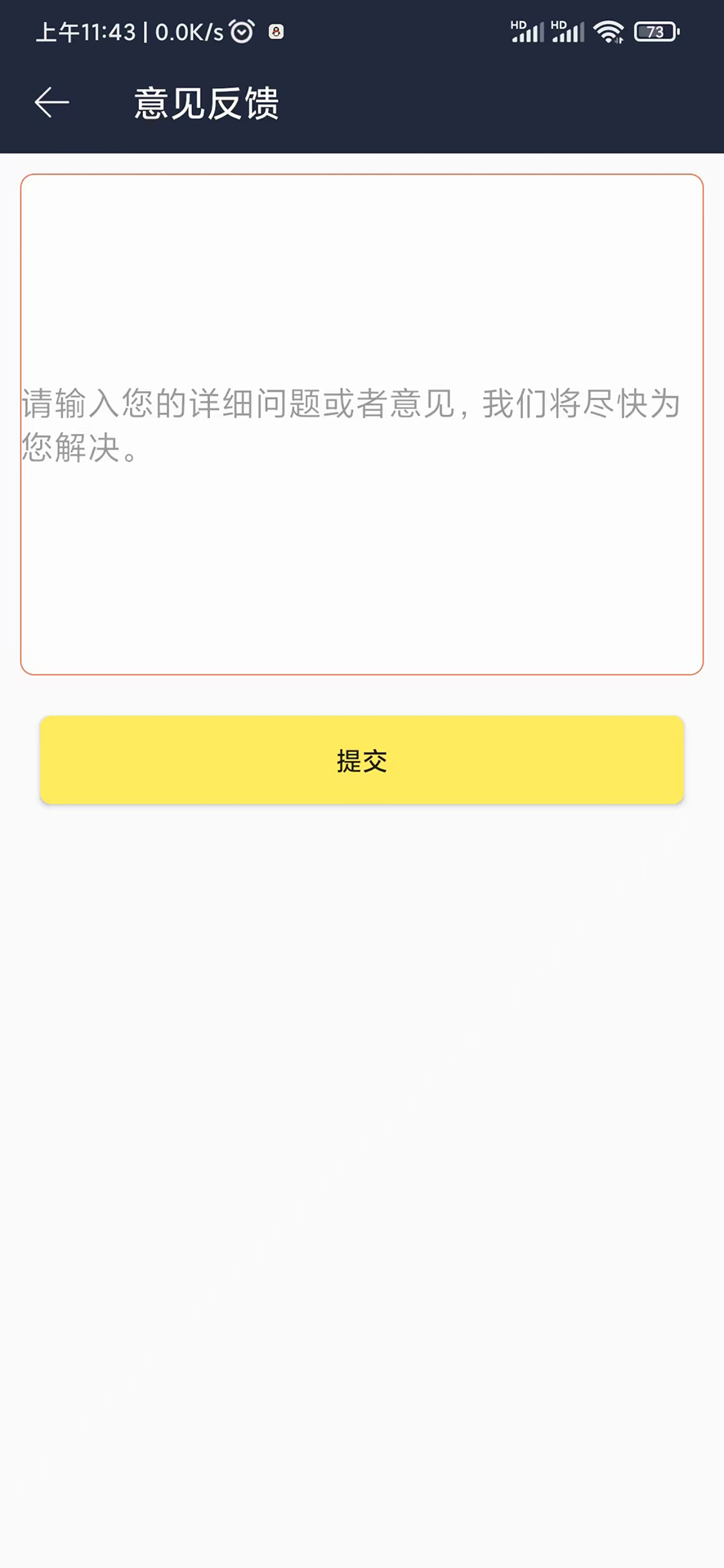Open the alarm clock in the status bar

click(x=241, y=31)
